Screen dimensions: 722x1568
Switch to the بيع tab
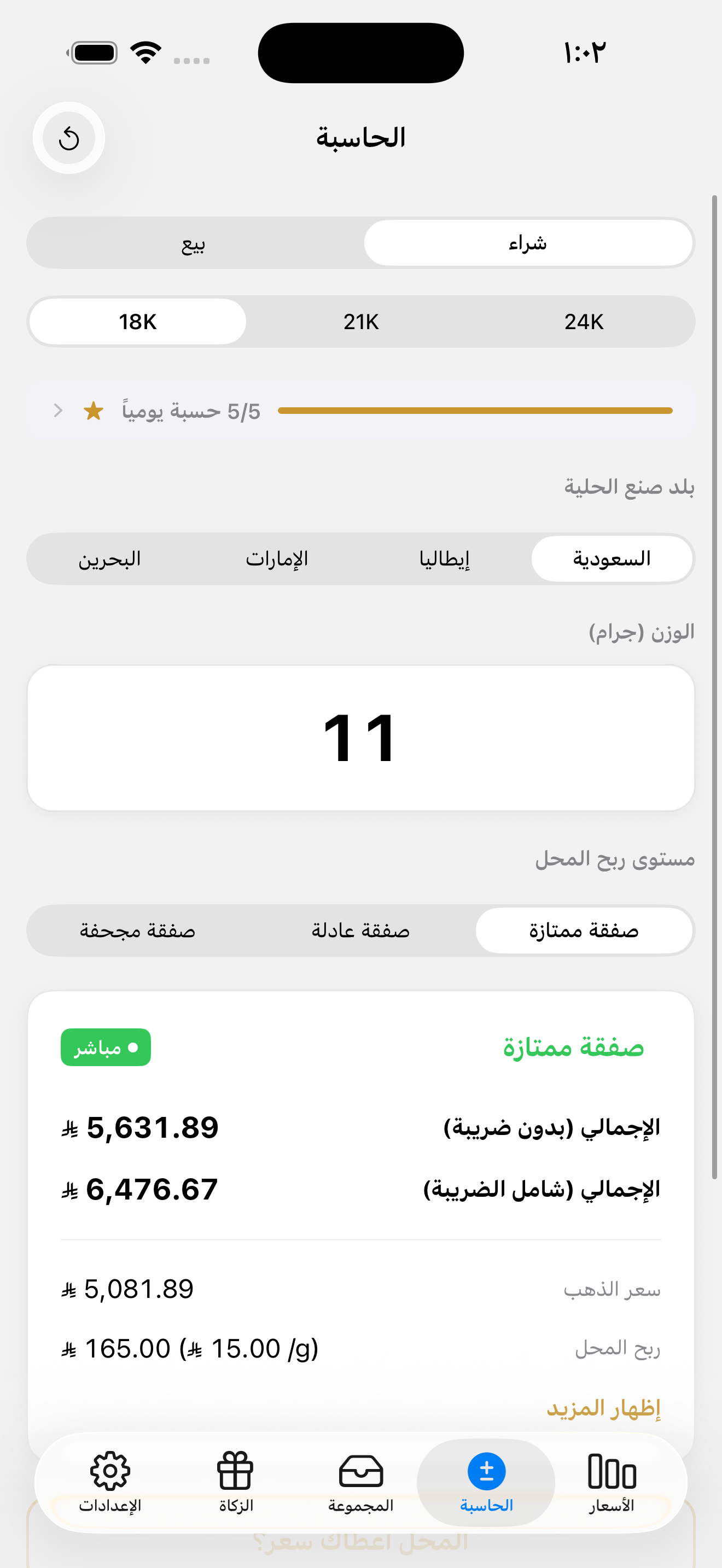coord(195,243)
